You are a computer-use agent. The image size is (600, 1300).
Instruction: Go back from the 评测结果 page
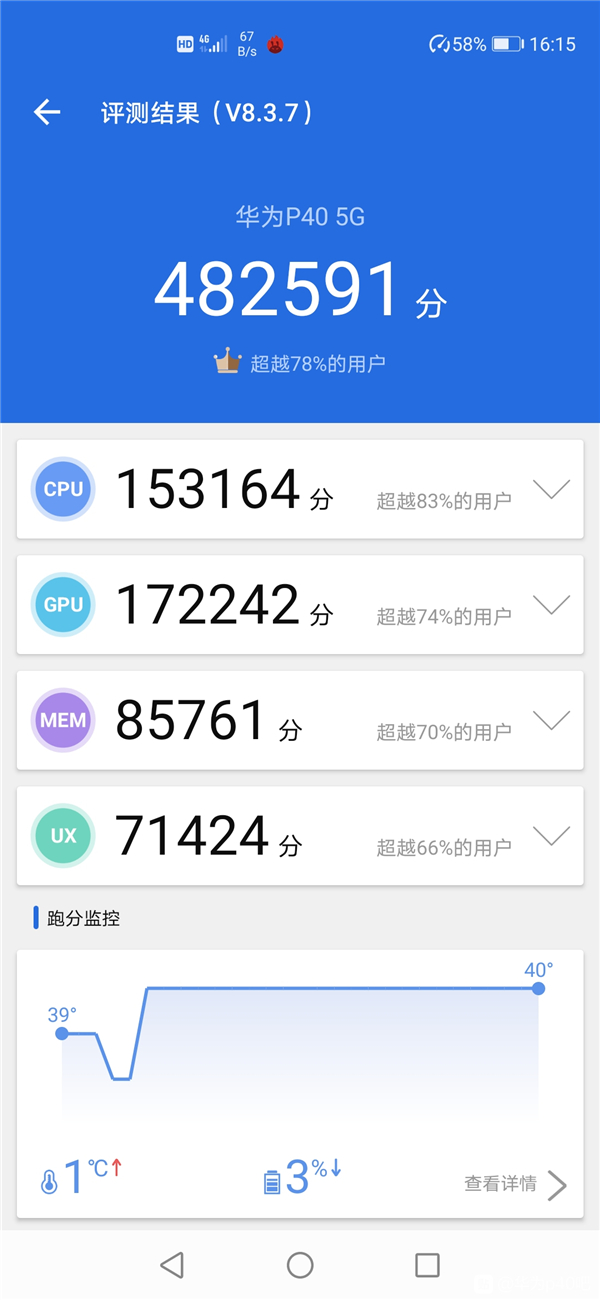coord(47,113)
